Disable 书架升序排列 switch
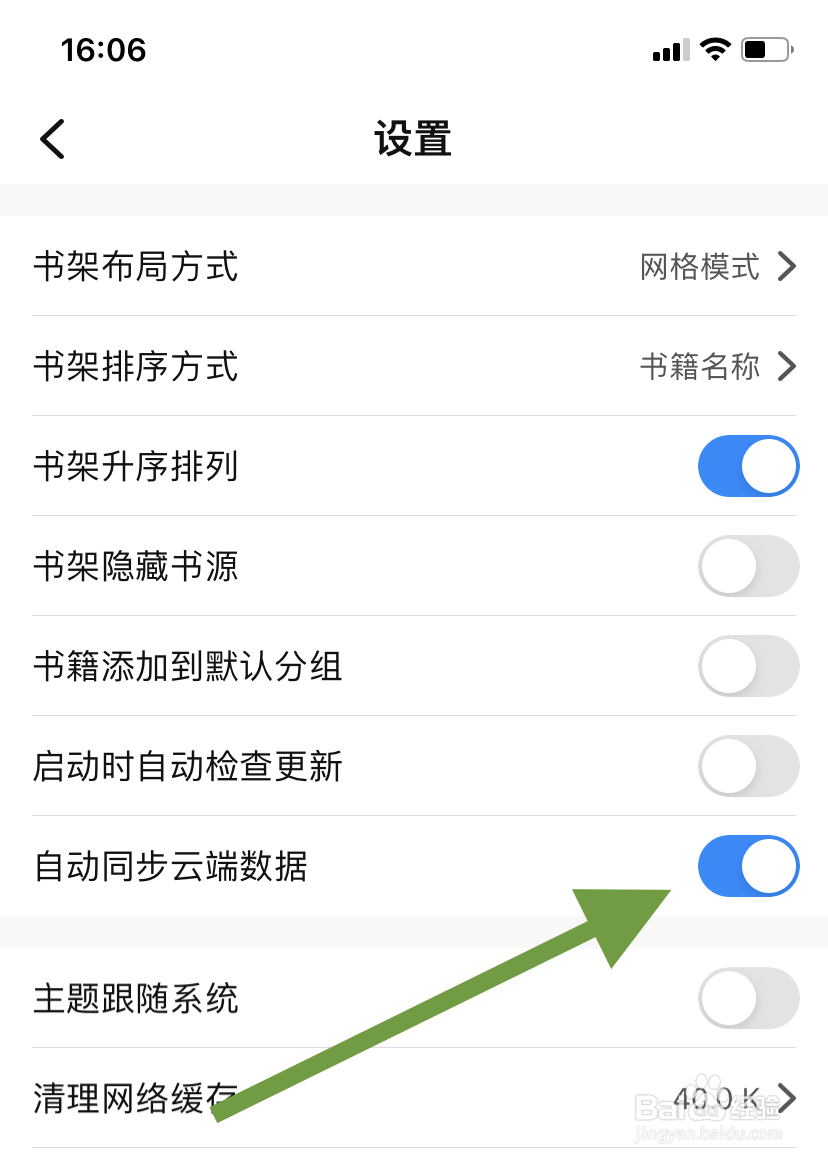The height and width of the screenshot is (1162, 828). [x=748, y=466]
